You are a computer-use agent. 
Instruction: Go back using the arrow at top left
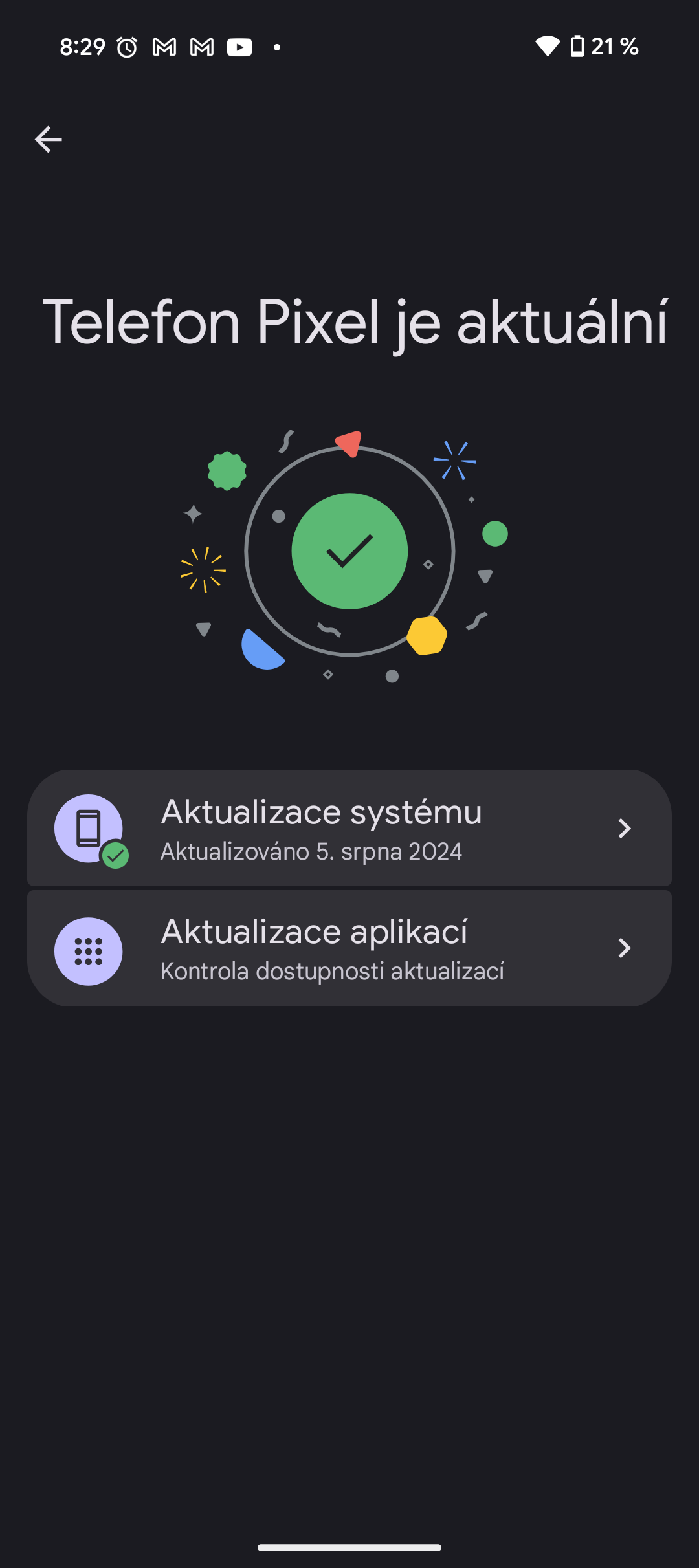(48, 138)
